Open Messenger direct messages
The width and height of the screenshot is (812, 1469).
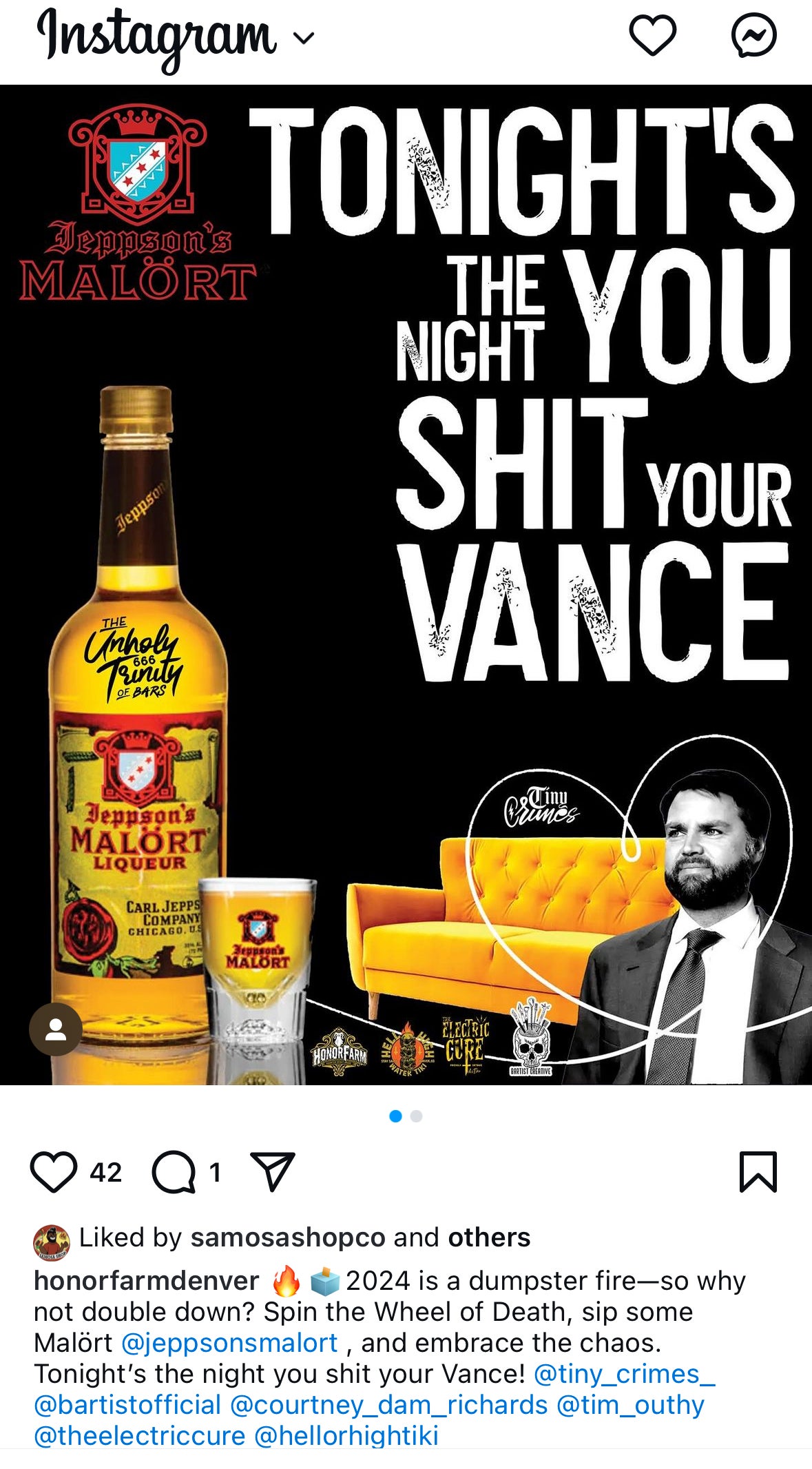pyautogui.click(x=753, y=35)
